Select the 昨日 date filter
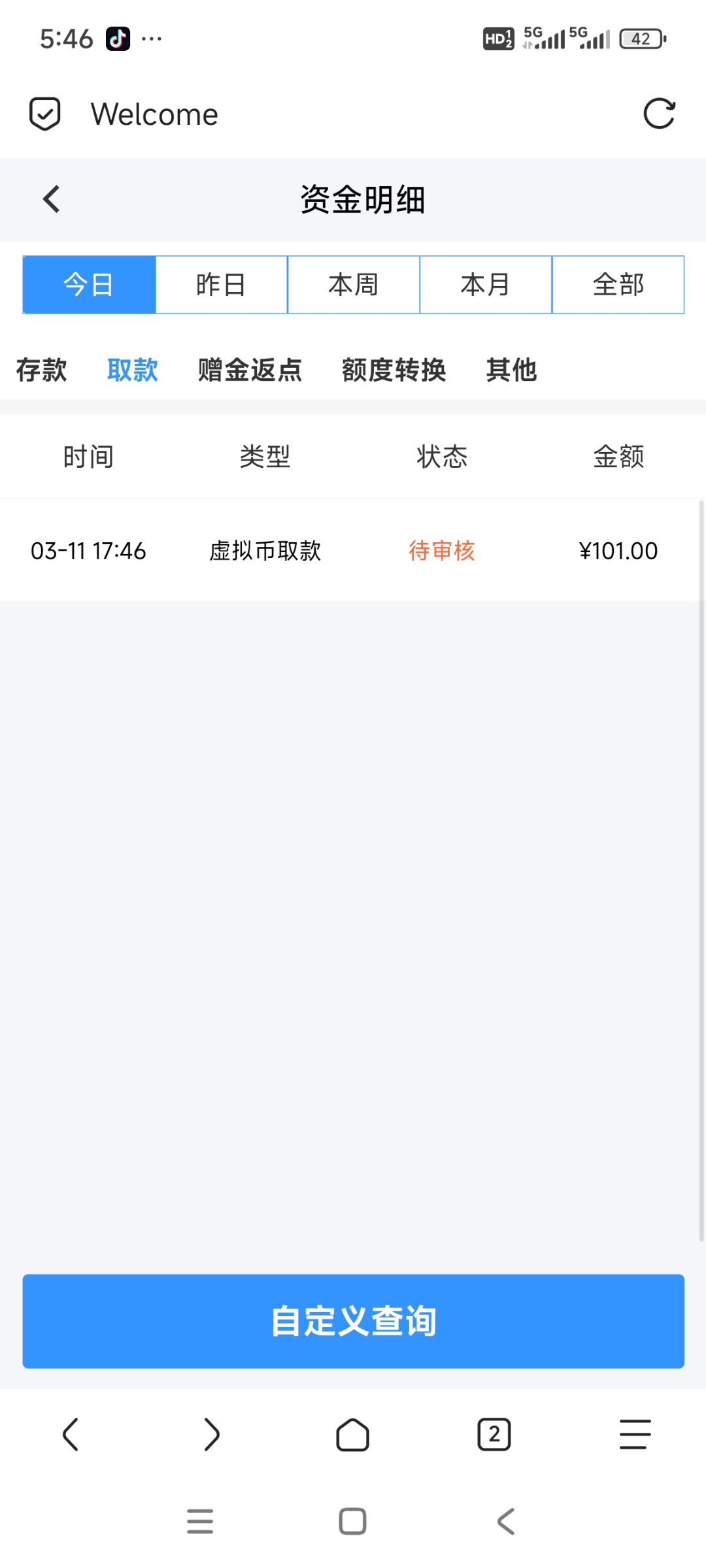 pyautogui.click(x=221, y=285)
